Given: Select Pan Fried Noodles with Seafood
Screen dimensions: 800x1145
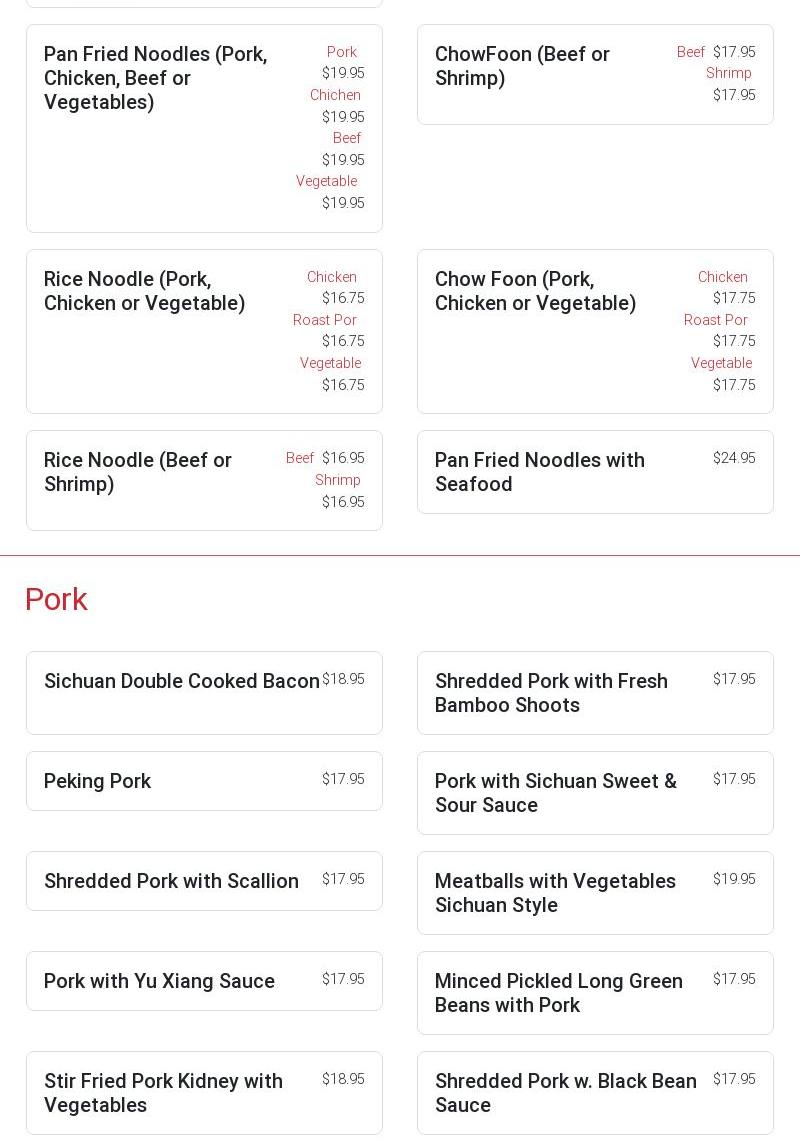Looking at the screenshot, I should [x=540, y=472].
